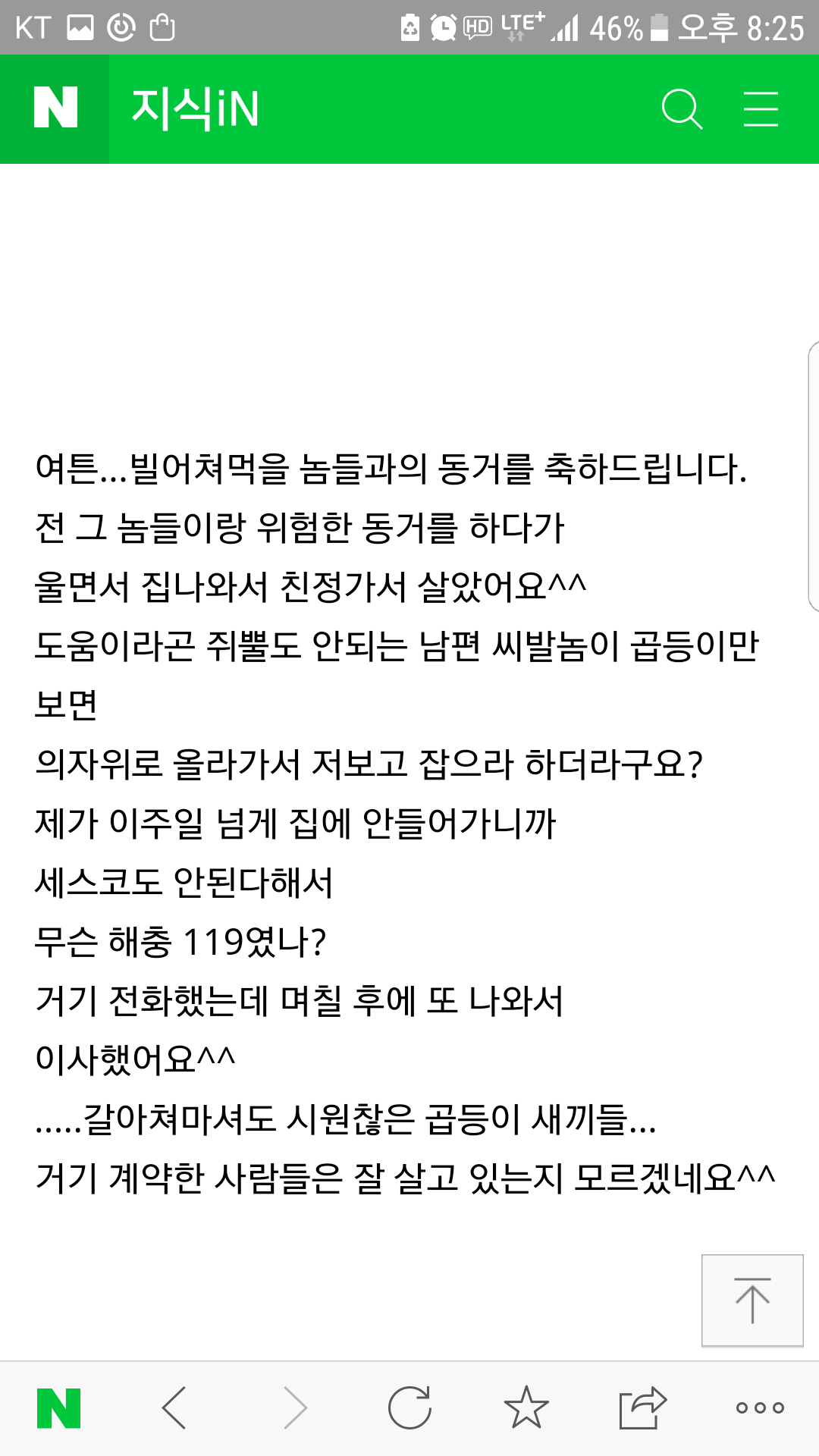Screen dimensions: 819x1456
Task: Open the three-dot more options
Action: 760,1408
